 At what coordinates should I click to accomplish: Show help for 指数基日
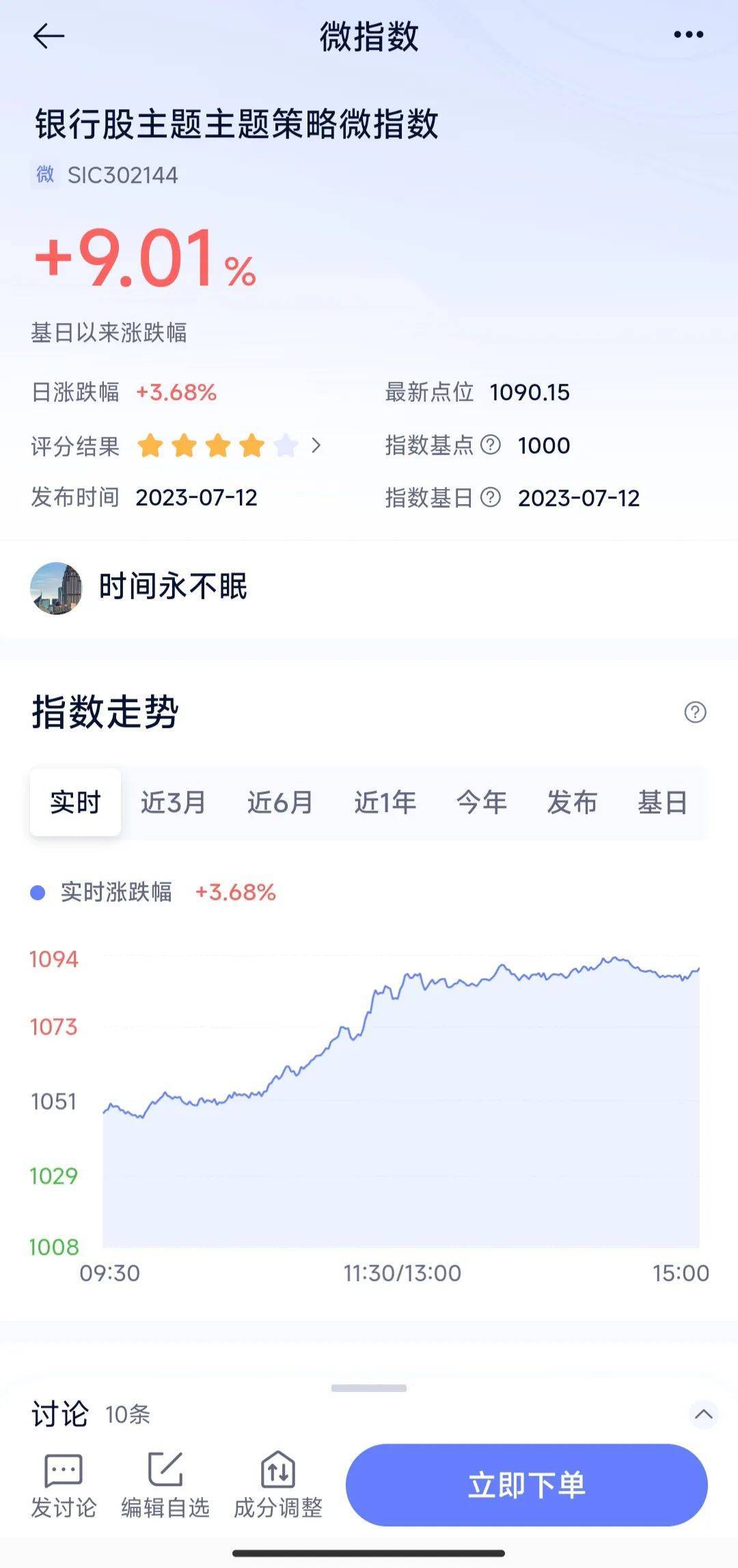coord(491,498)
